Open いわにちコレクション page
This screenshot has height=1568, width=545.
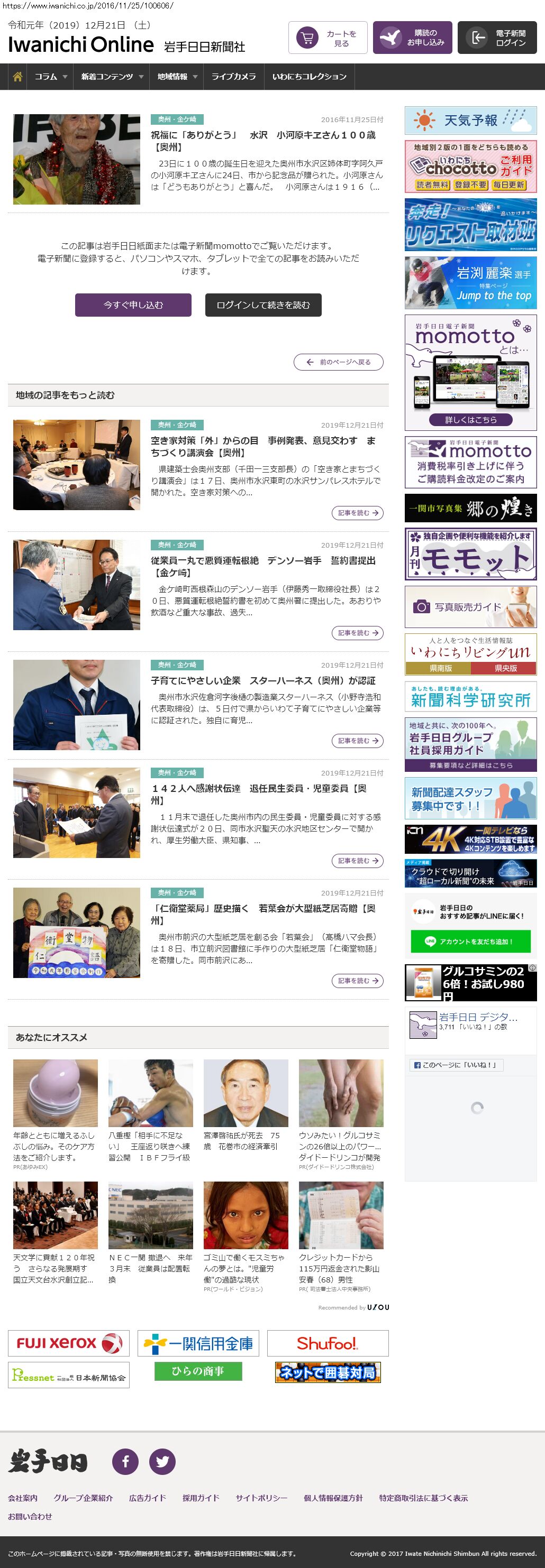click(310, 77)
